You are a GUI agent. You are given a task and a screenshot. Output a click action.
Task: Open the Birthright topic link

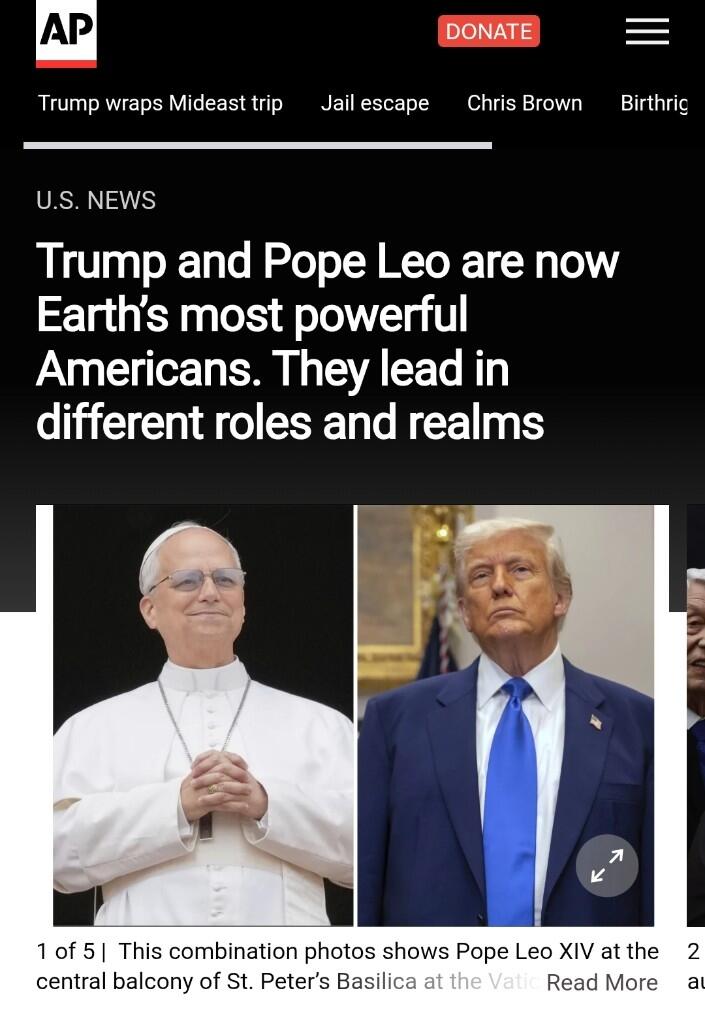(655, 103)
